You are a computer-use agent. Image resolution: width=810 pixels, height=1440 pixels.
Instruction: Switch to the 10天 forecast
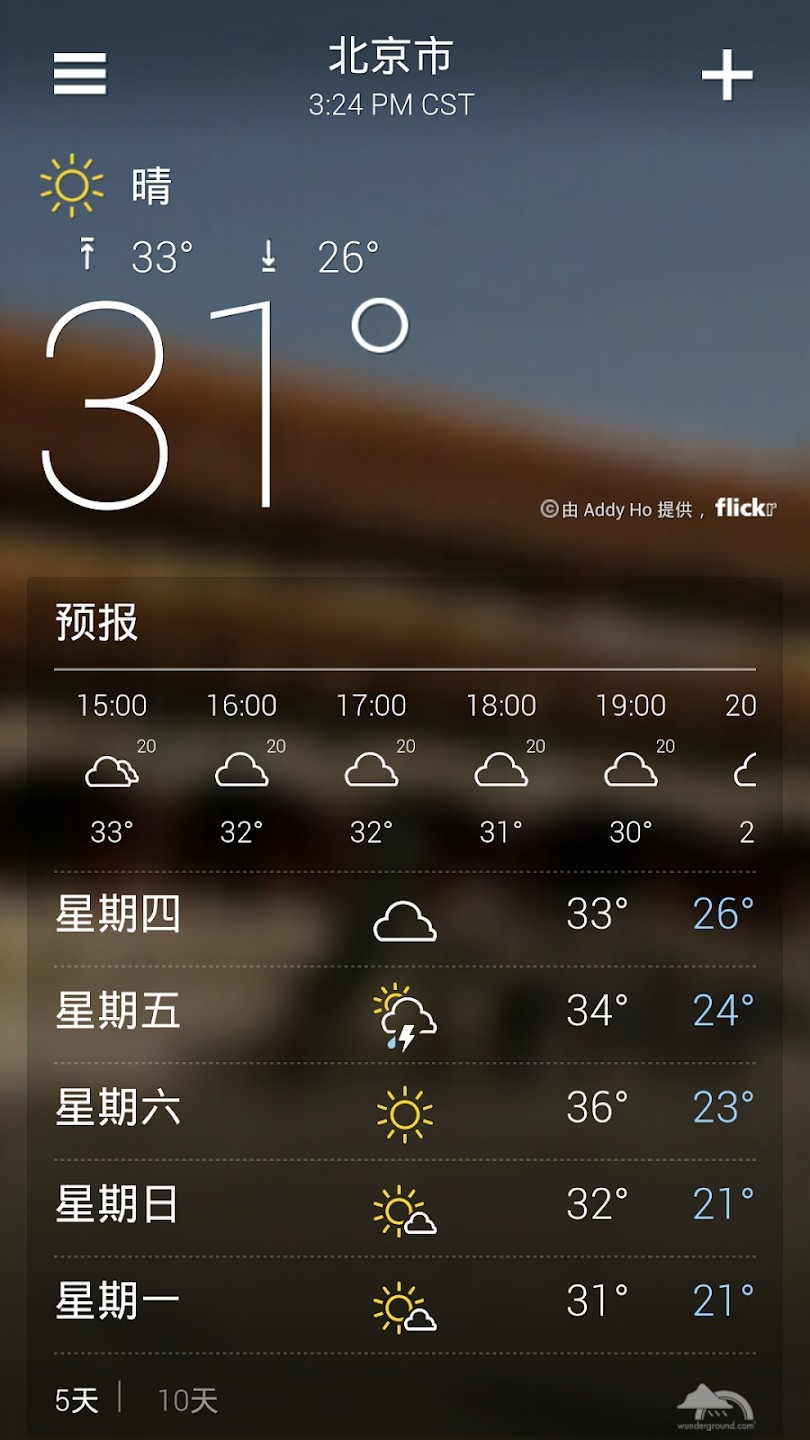(x=187, y=1400)
